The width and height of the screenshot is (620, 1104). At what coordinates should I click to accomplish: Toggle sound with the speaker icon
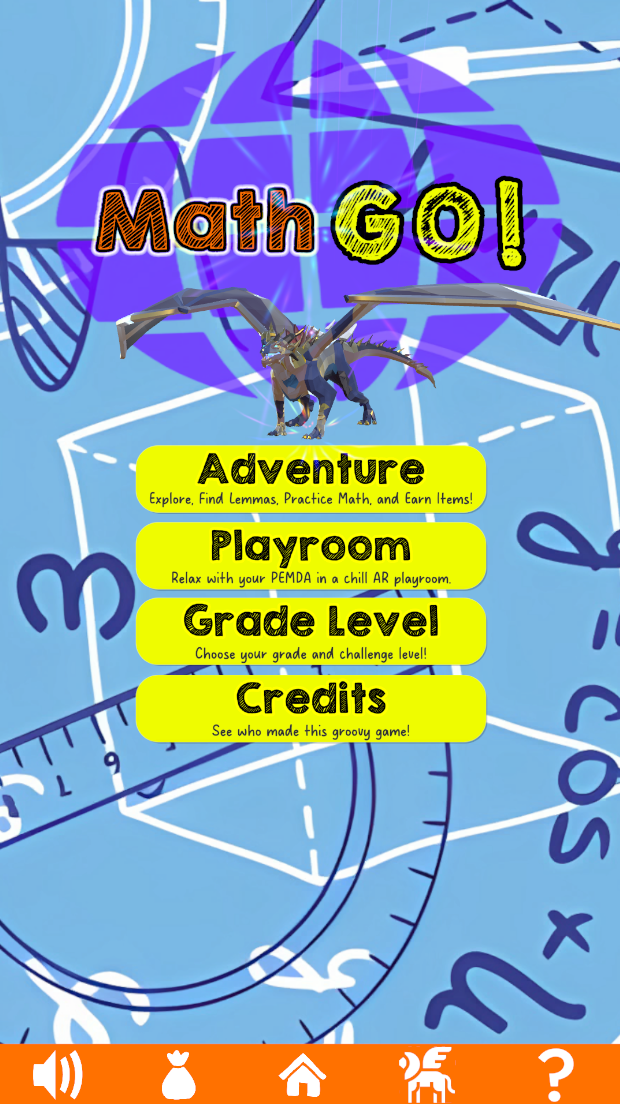57,1075
